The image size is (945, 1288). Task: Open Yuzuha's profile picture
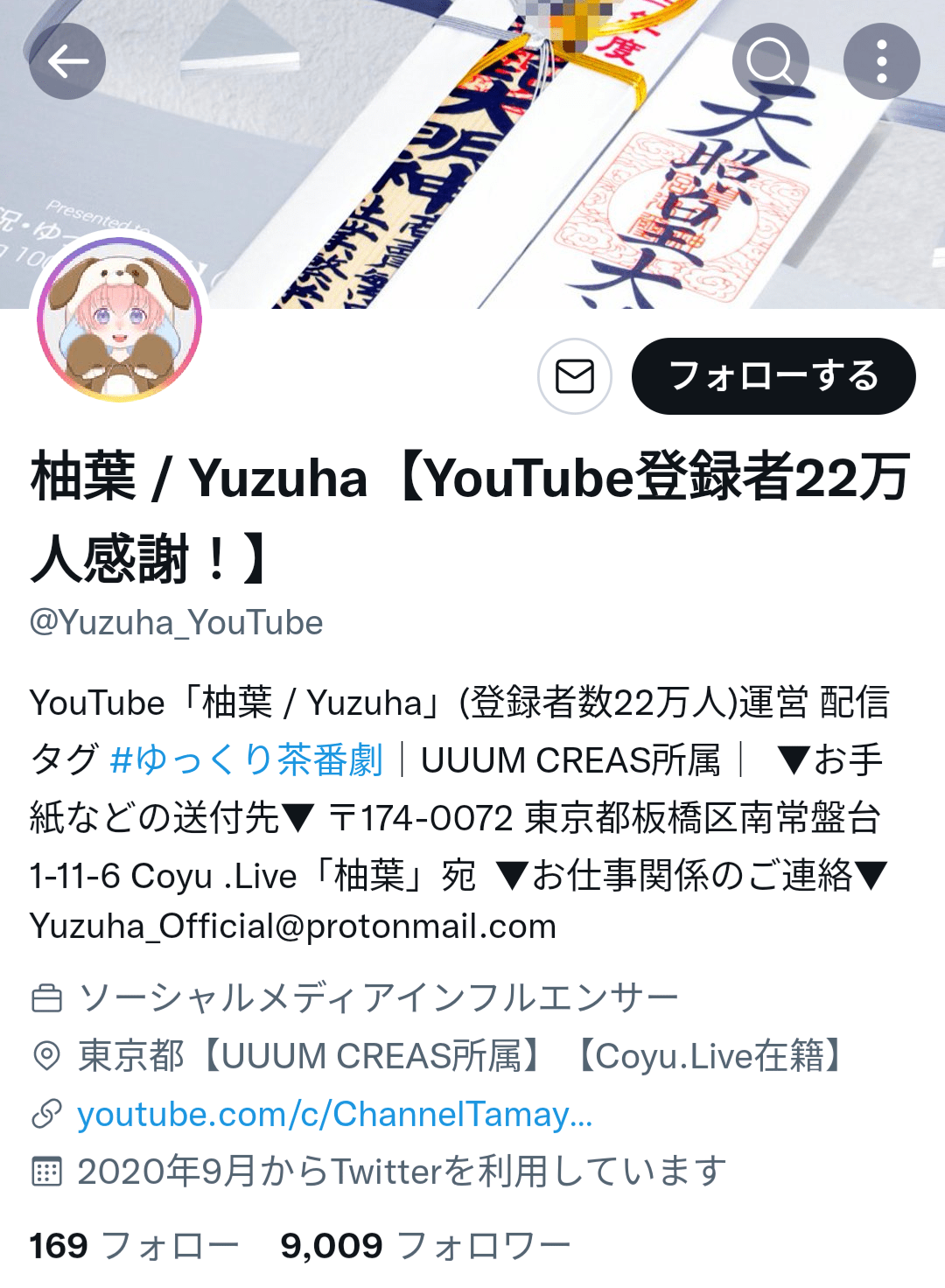click(120, 320)
